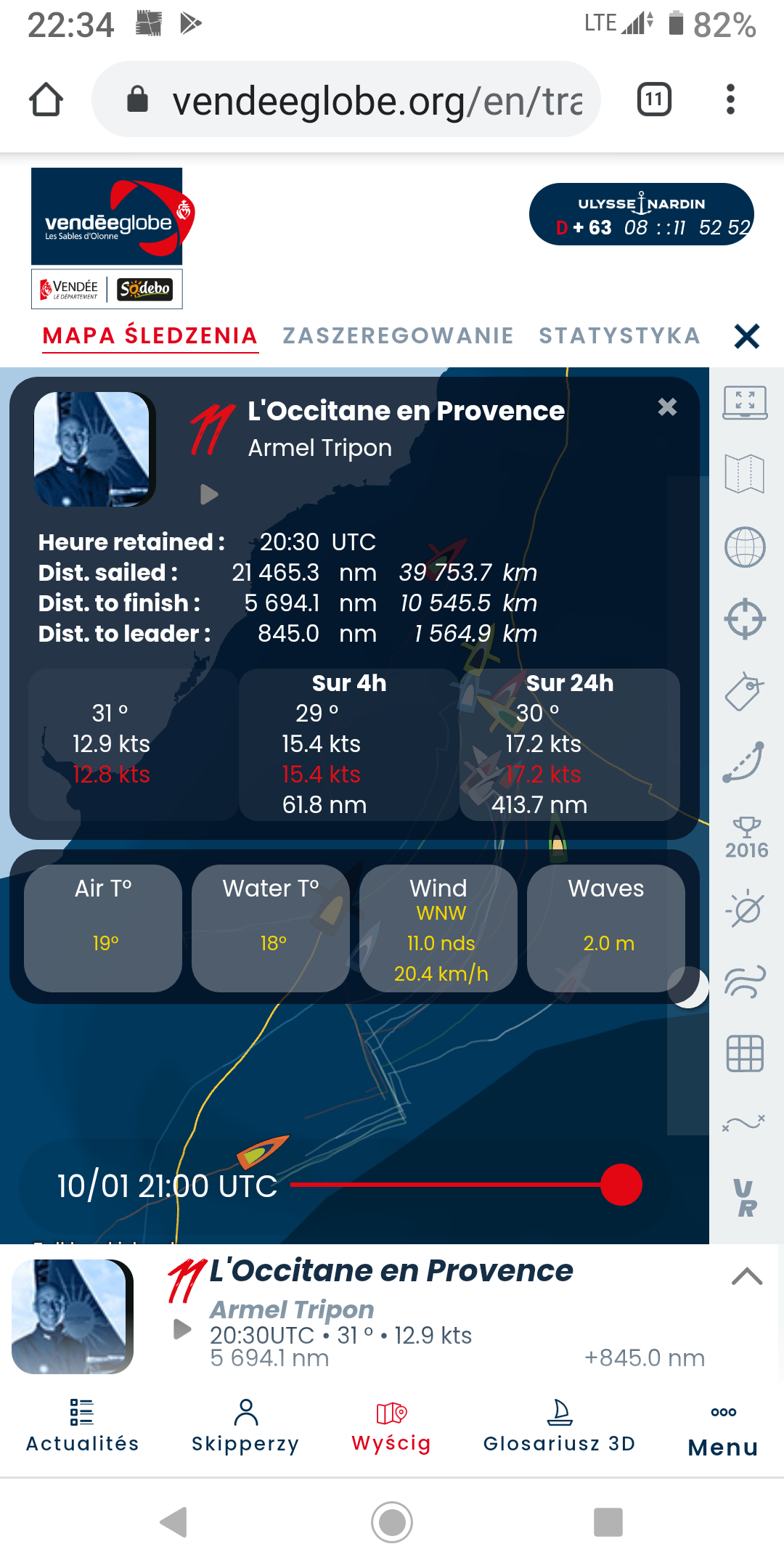Image resolution: width=784 pixels, height=1568 pixels.
Task: Tap the timeline slider handle
Action: [621, 1185]
